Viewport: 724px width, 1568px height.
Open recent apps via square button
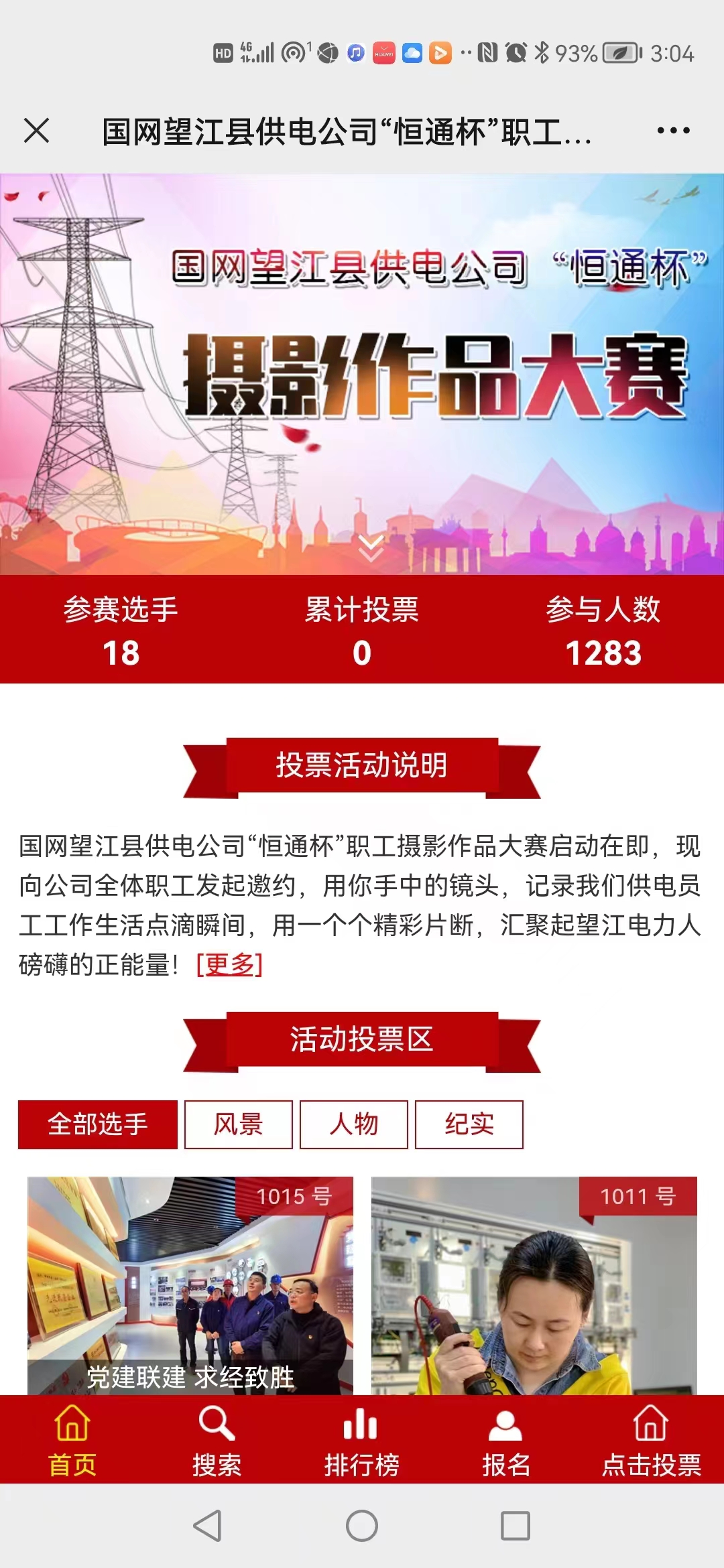coord(516,1526)
